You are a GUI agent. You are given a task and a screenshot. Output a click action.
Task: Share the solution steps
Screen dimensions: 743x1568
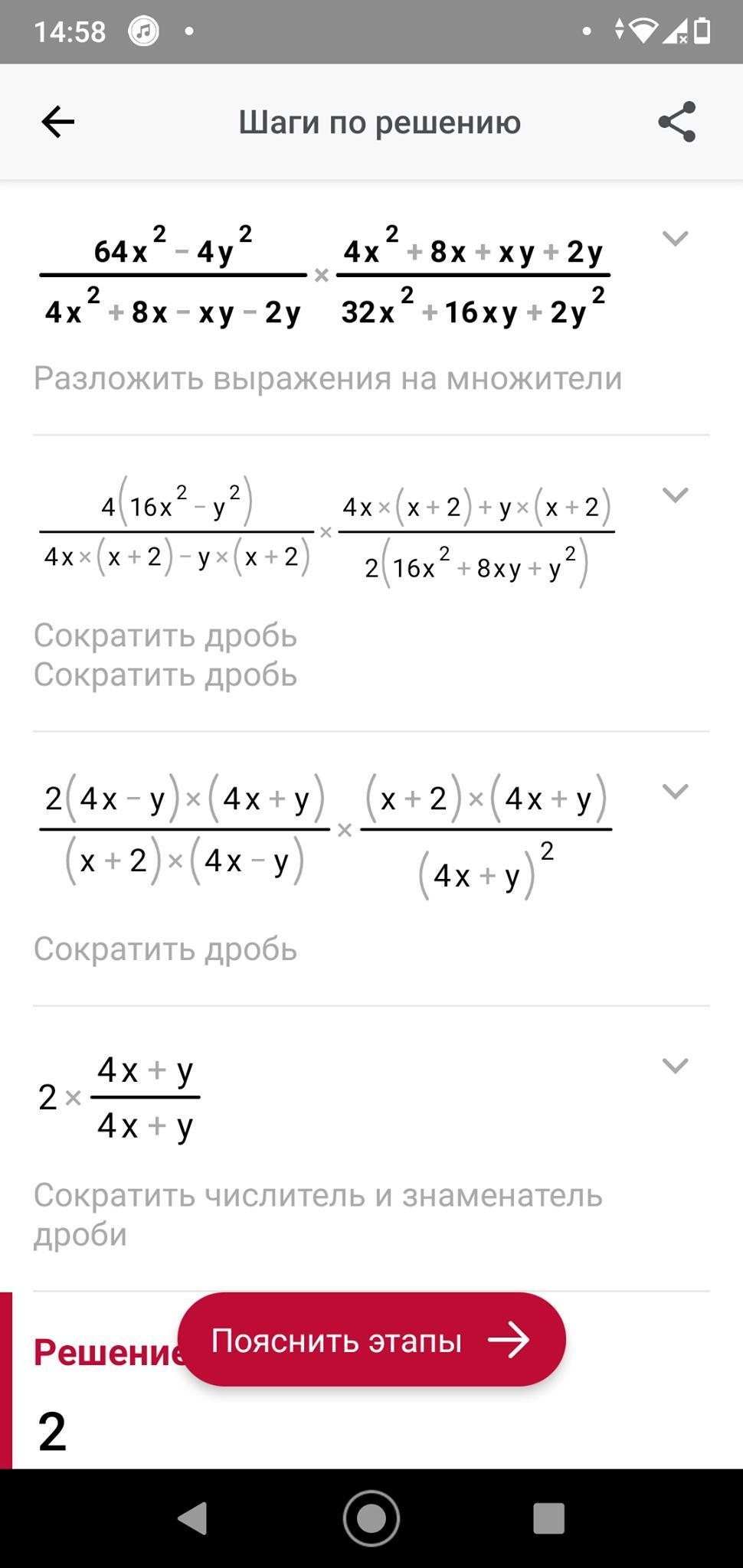click(x=677, y=122)
